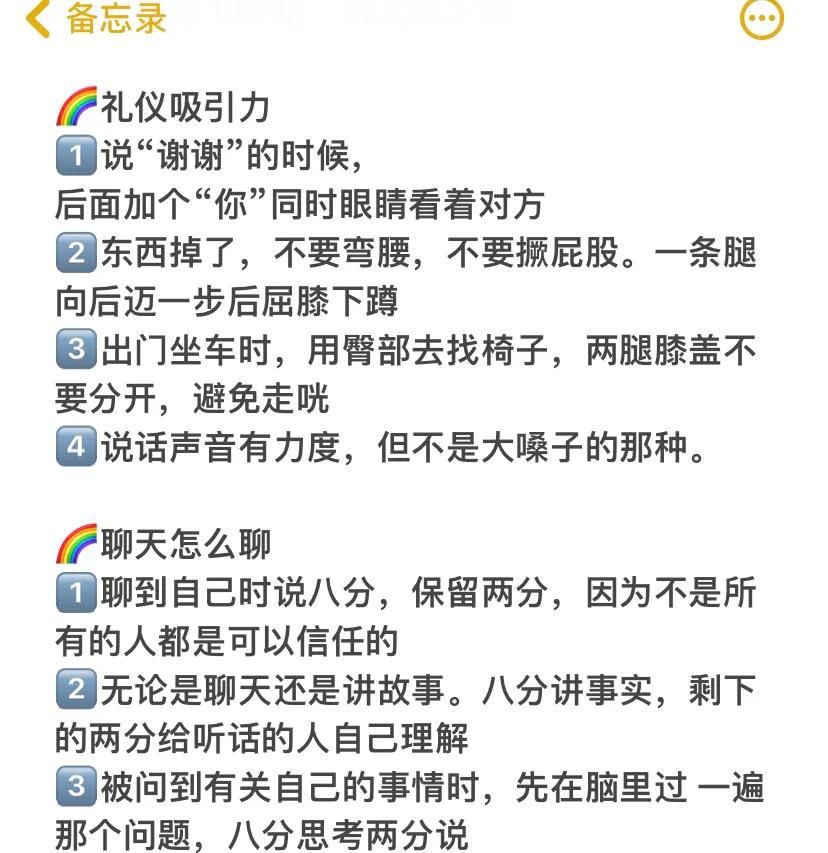This screenshot has height=853, width=828.
Task: Click the number 3 badge near 出门坐车时
Action: click(x=75, y=348)
